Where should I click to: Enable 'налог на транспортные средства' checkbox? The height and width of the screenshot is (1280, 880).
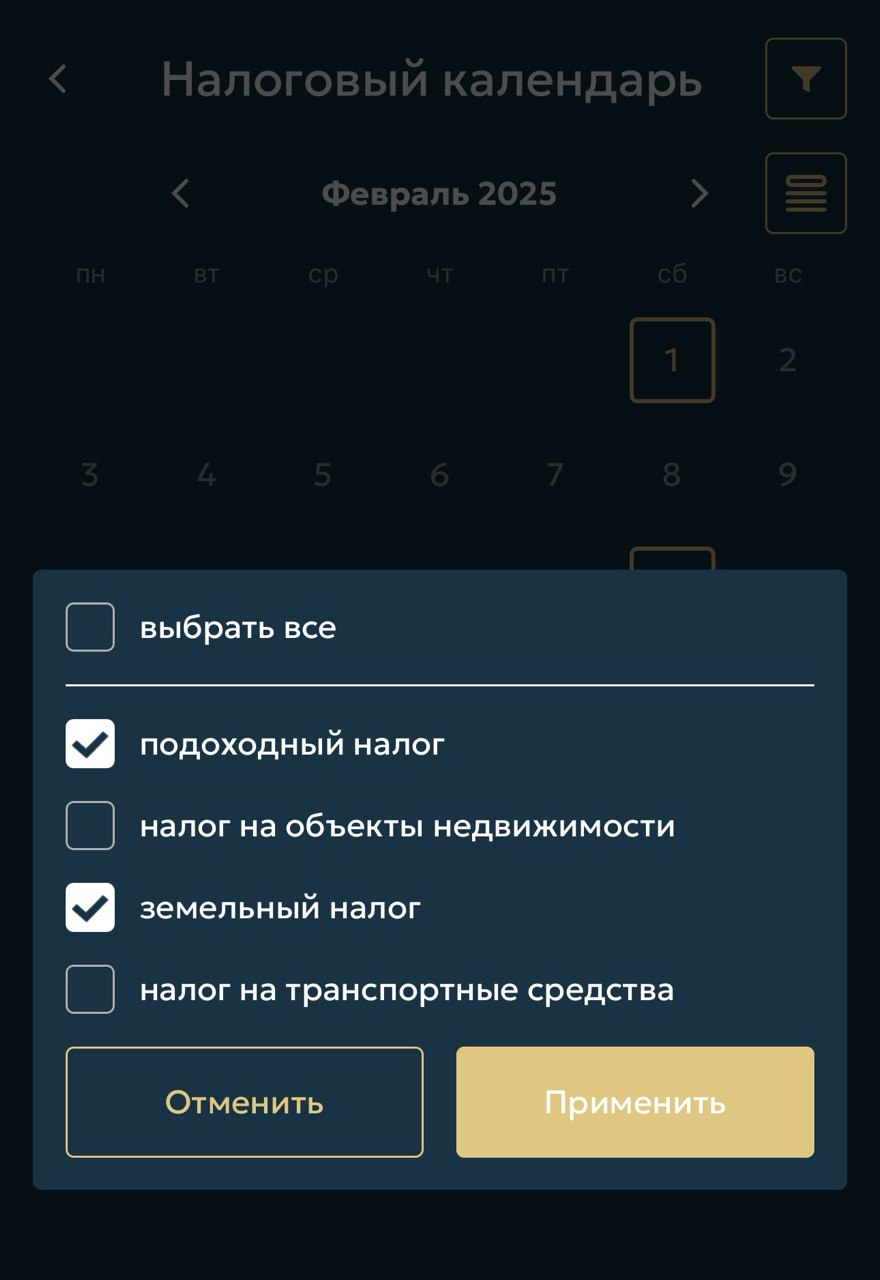(x=90, y=990)
